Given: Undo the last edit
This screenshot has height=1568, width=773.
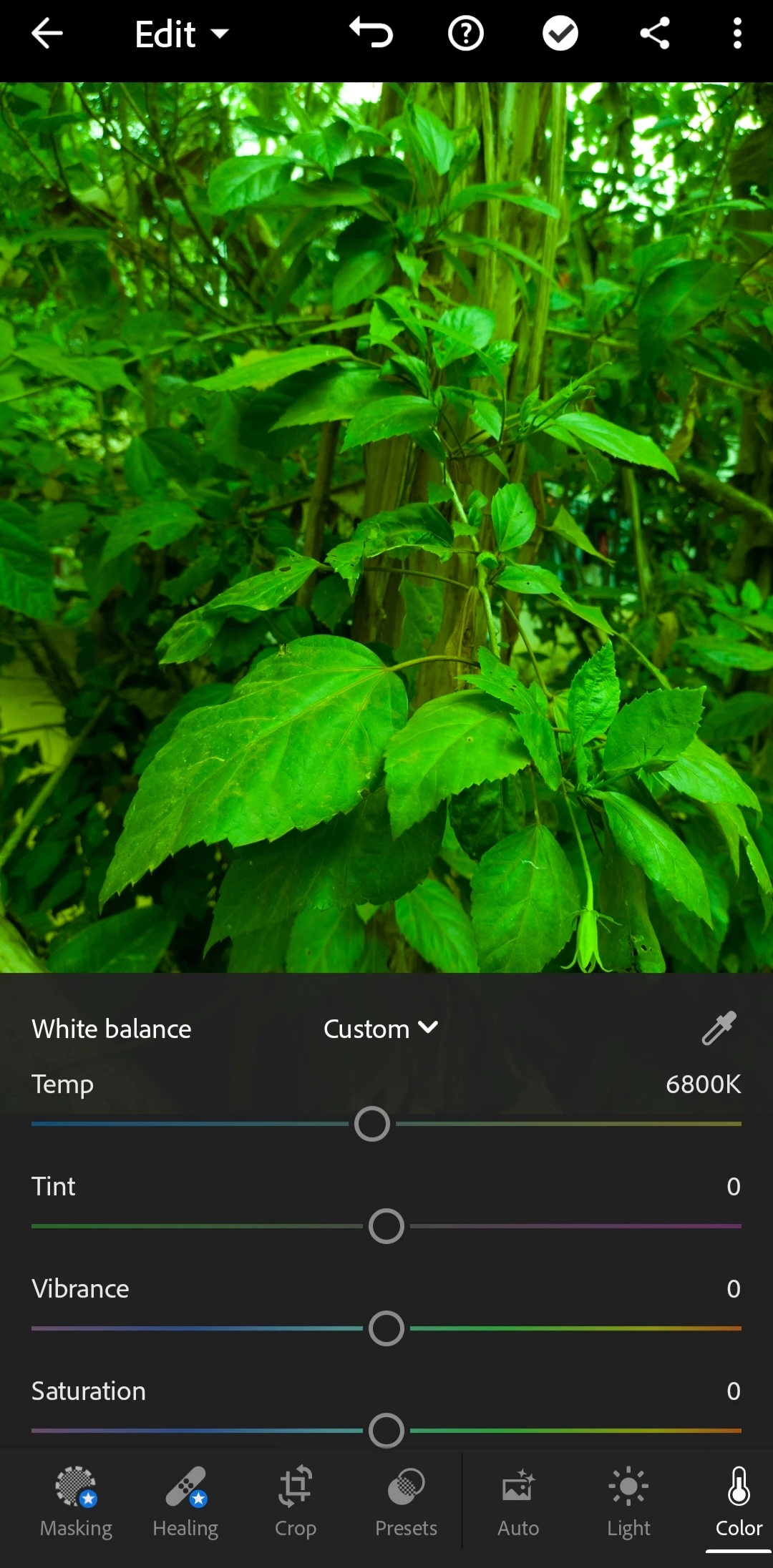Looking at the screenshot, I should 371,34.
